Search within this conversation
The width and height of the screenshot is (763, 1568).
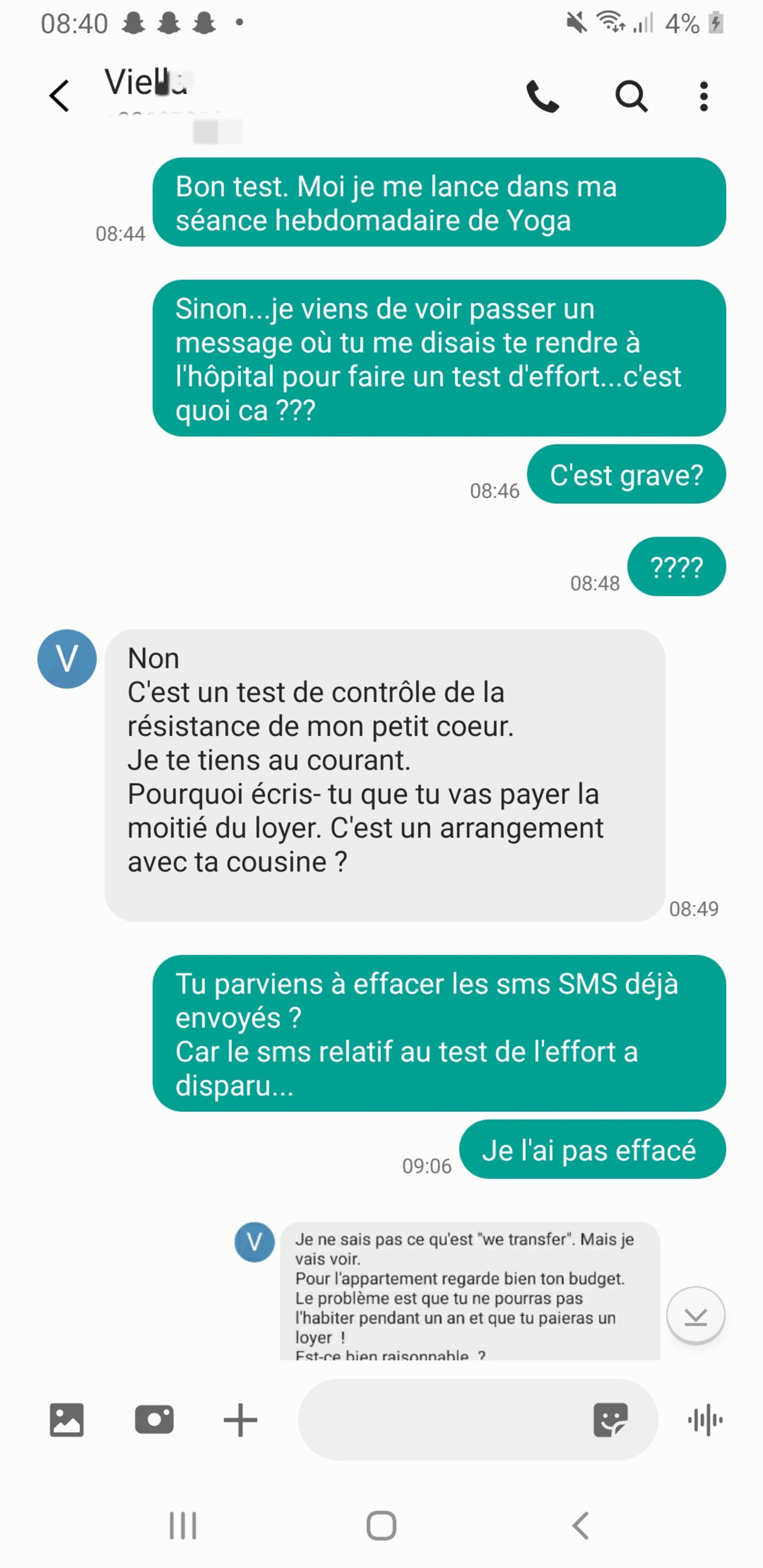631,96
